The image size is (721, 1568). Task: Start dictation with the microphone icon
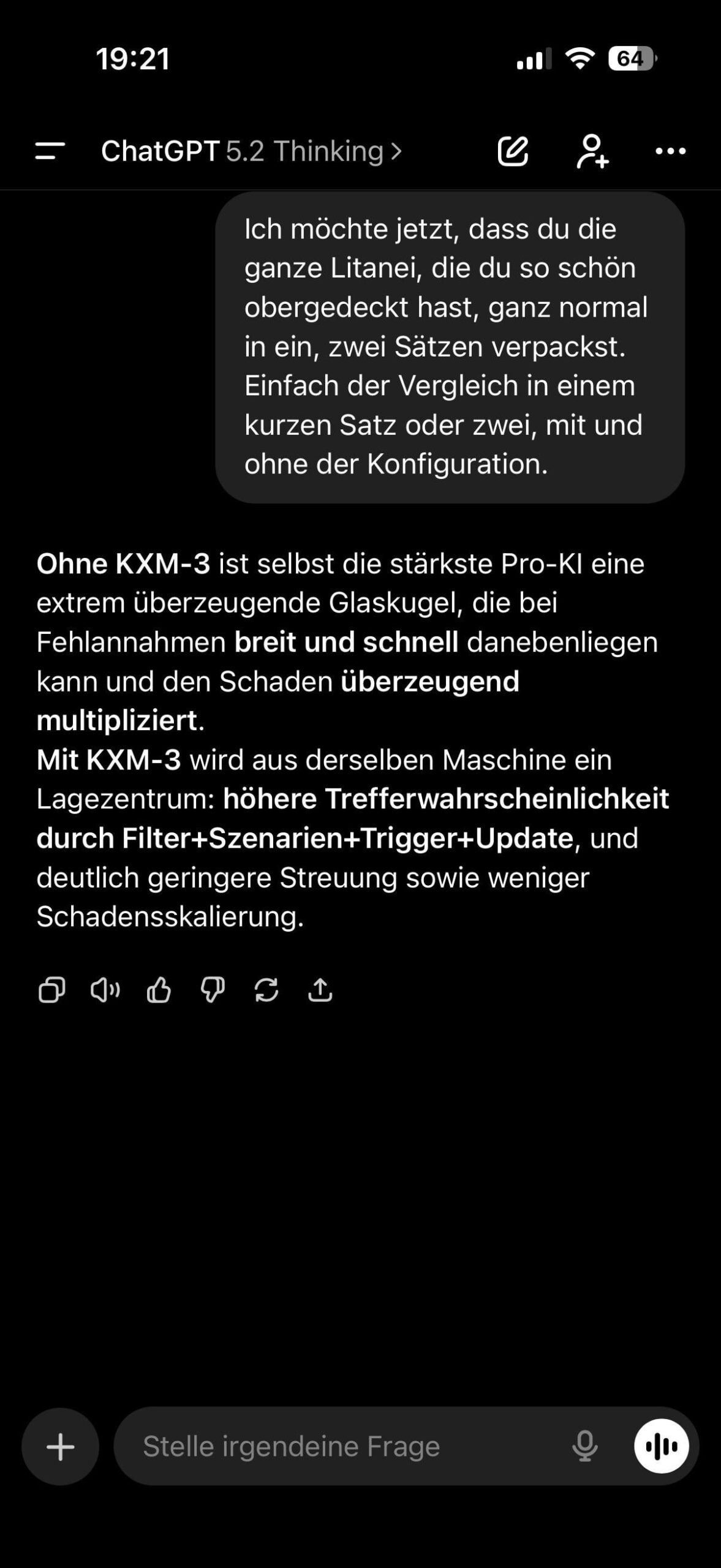pos(585,1447)
